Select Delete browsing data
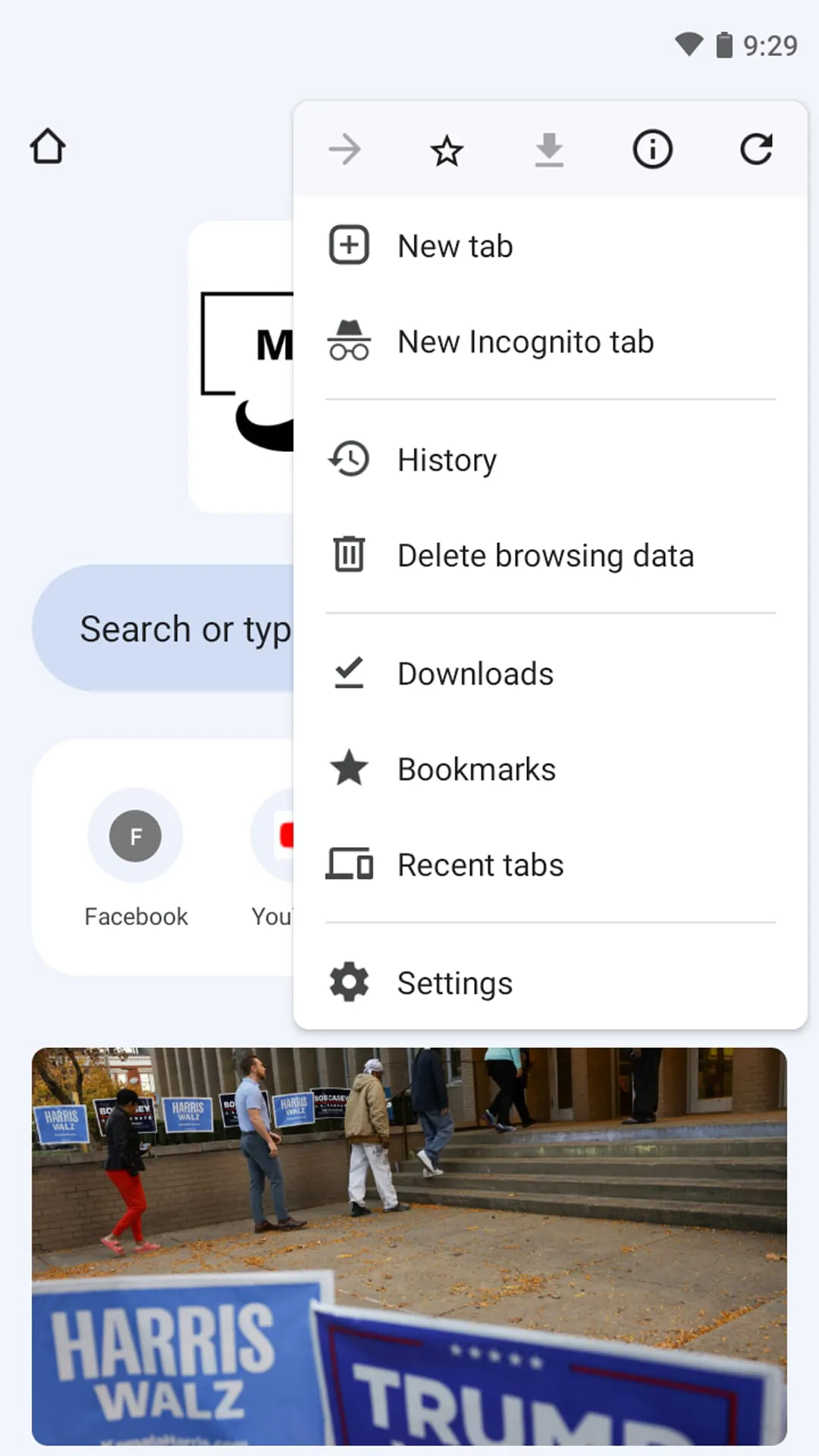This screenshot has height=1456, width=819. [545, 556]
